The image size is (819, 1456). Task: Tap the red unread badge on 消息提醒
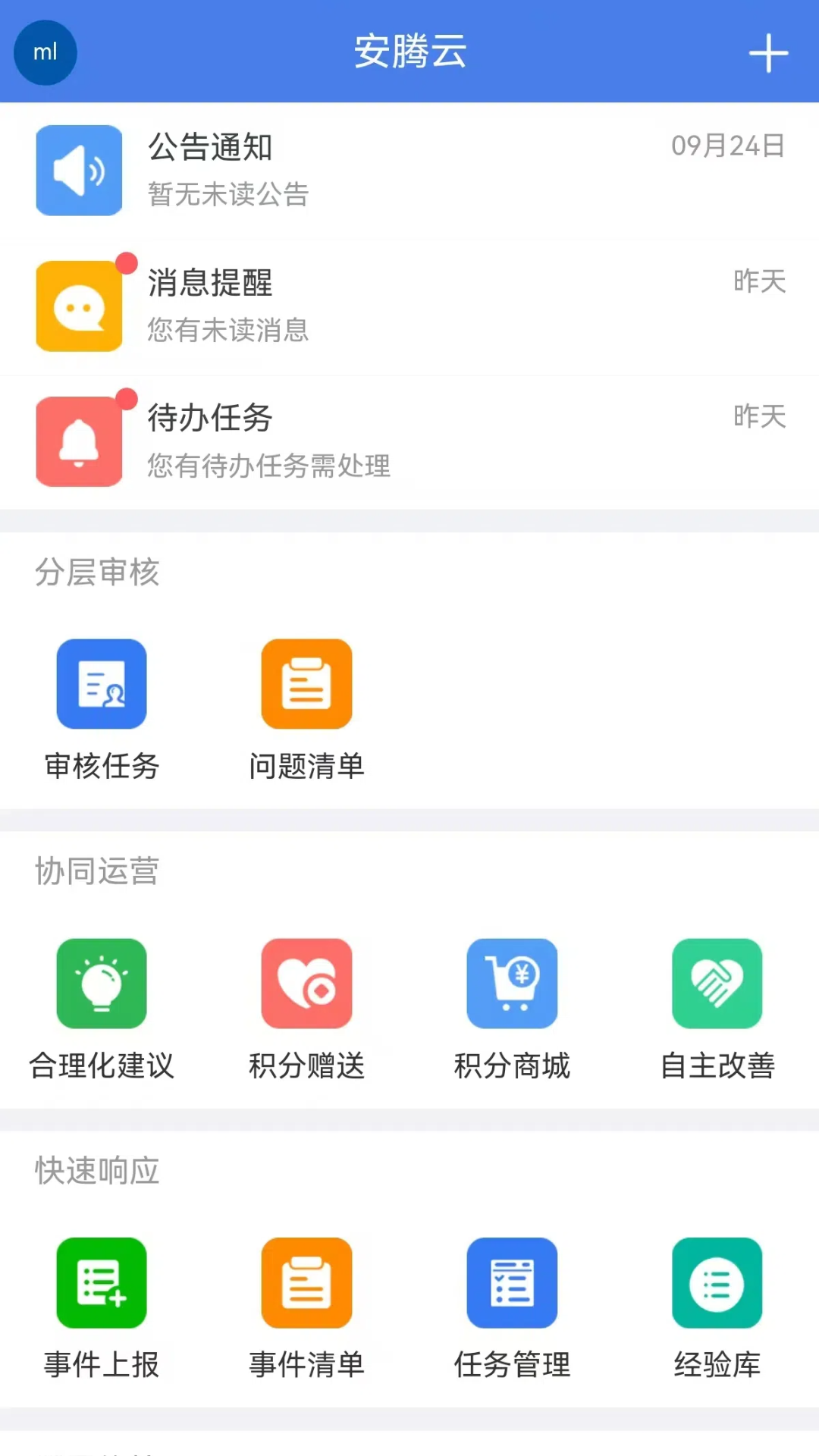point(126,260)
